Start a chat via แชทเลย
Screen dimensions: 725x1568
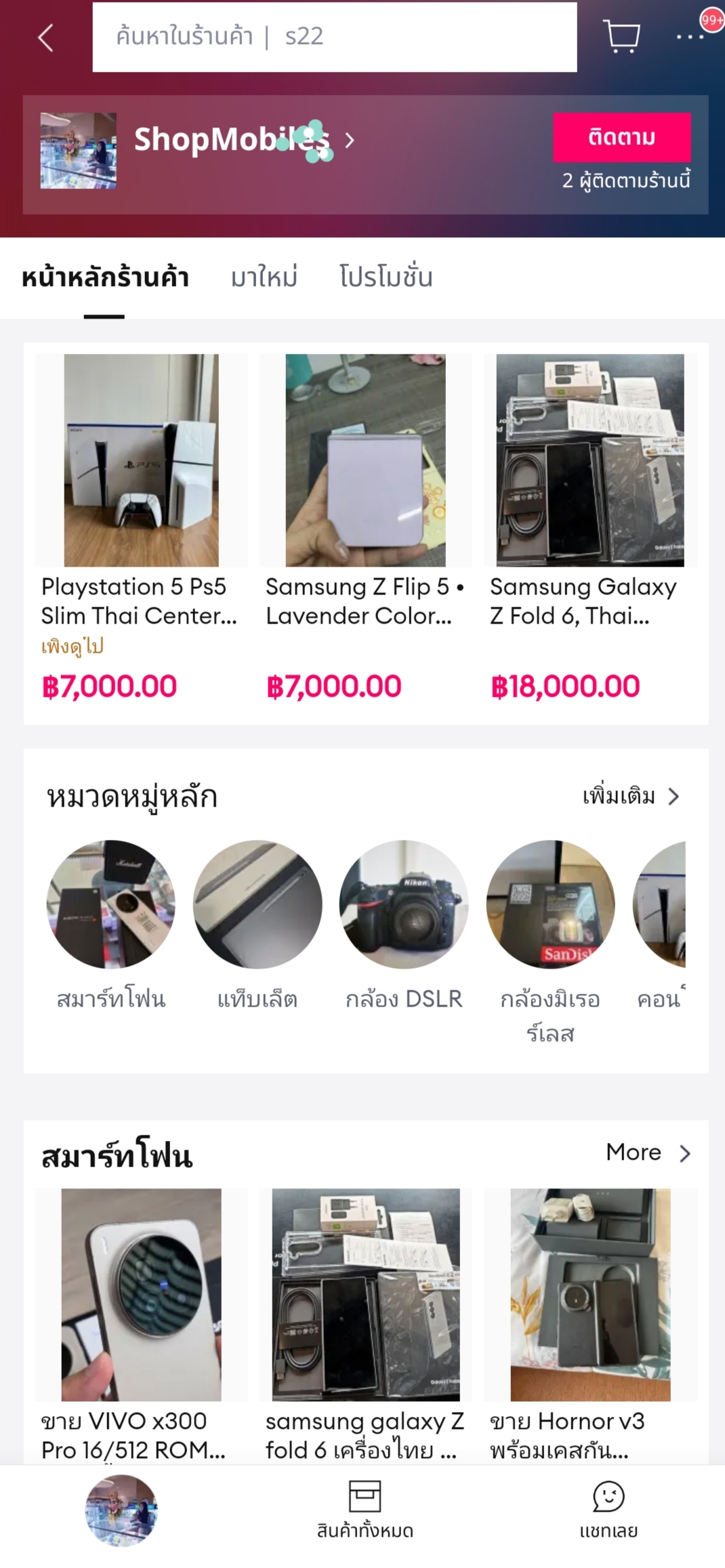(x=608, y=1510)
